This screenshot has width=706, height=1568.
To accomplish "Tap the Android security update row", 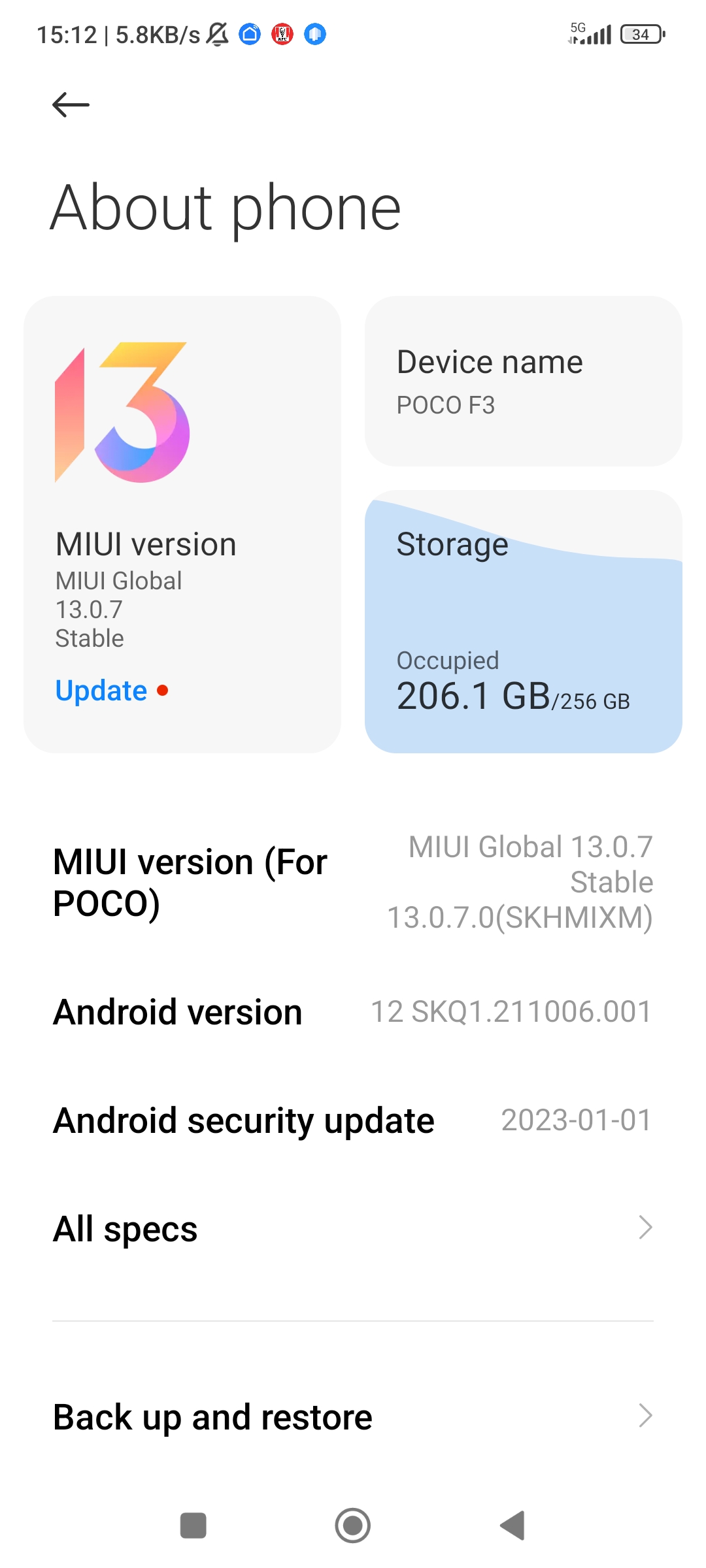I will pos(353,1120).
